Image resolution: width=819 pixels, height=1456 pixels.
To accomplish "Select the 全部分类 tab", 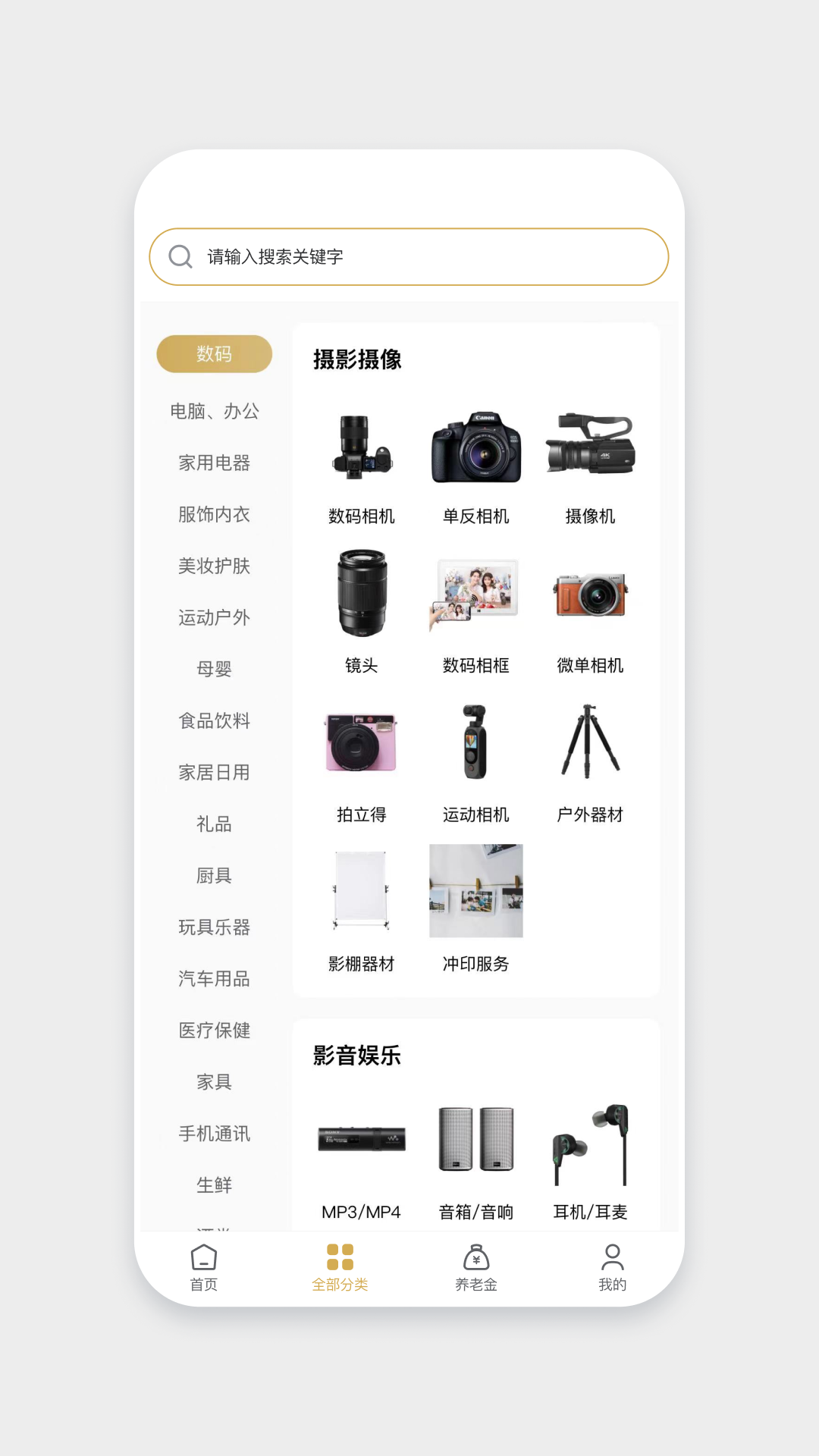I will (x=340, y=1267).
